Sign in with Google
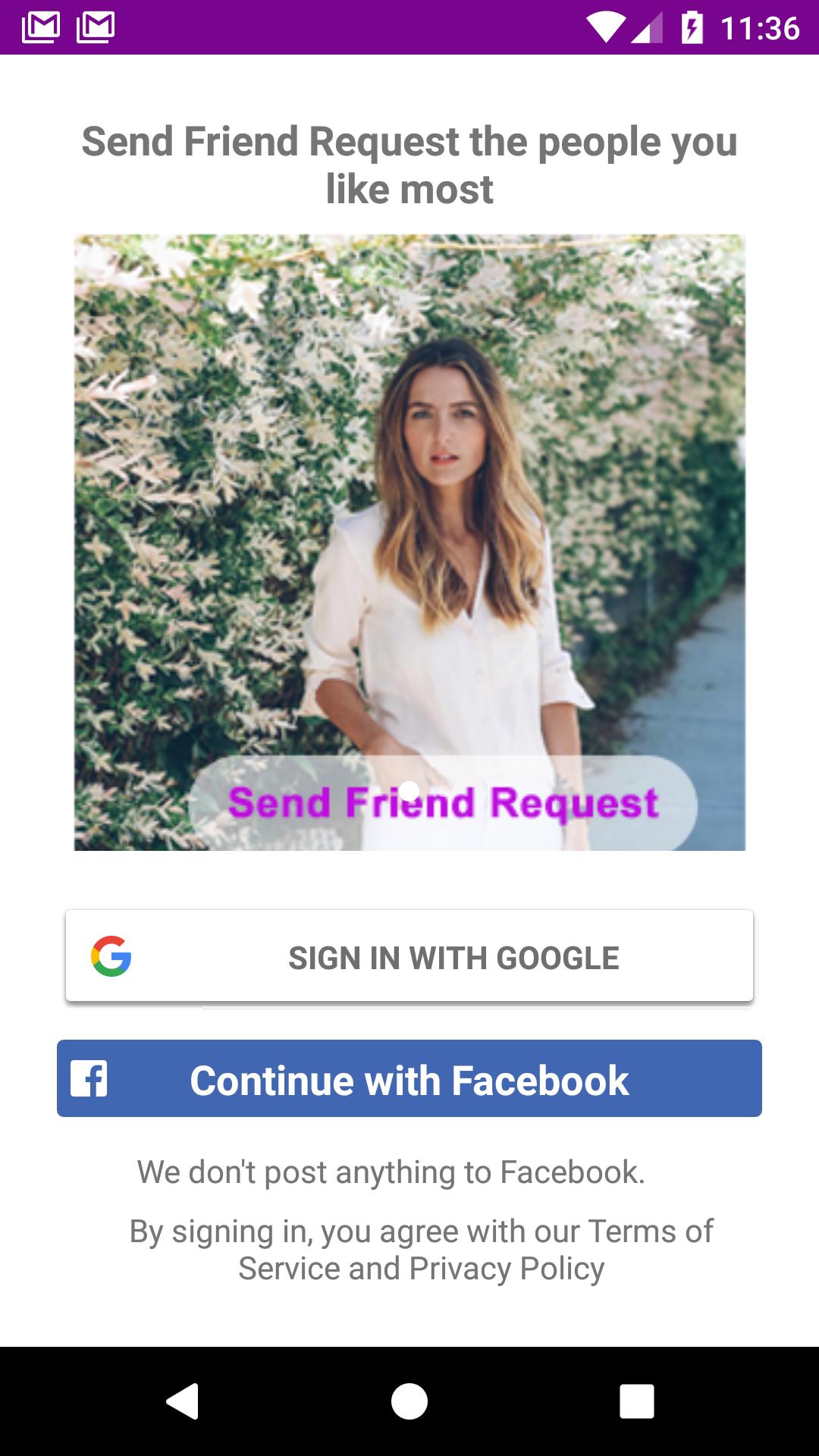Screen dimensions: 819x1456 click(409, 956)
